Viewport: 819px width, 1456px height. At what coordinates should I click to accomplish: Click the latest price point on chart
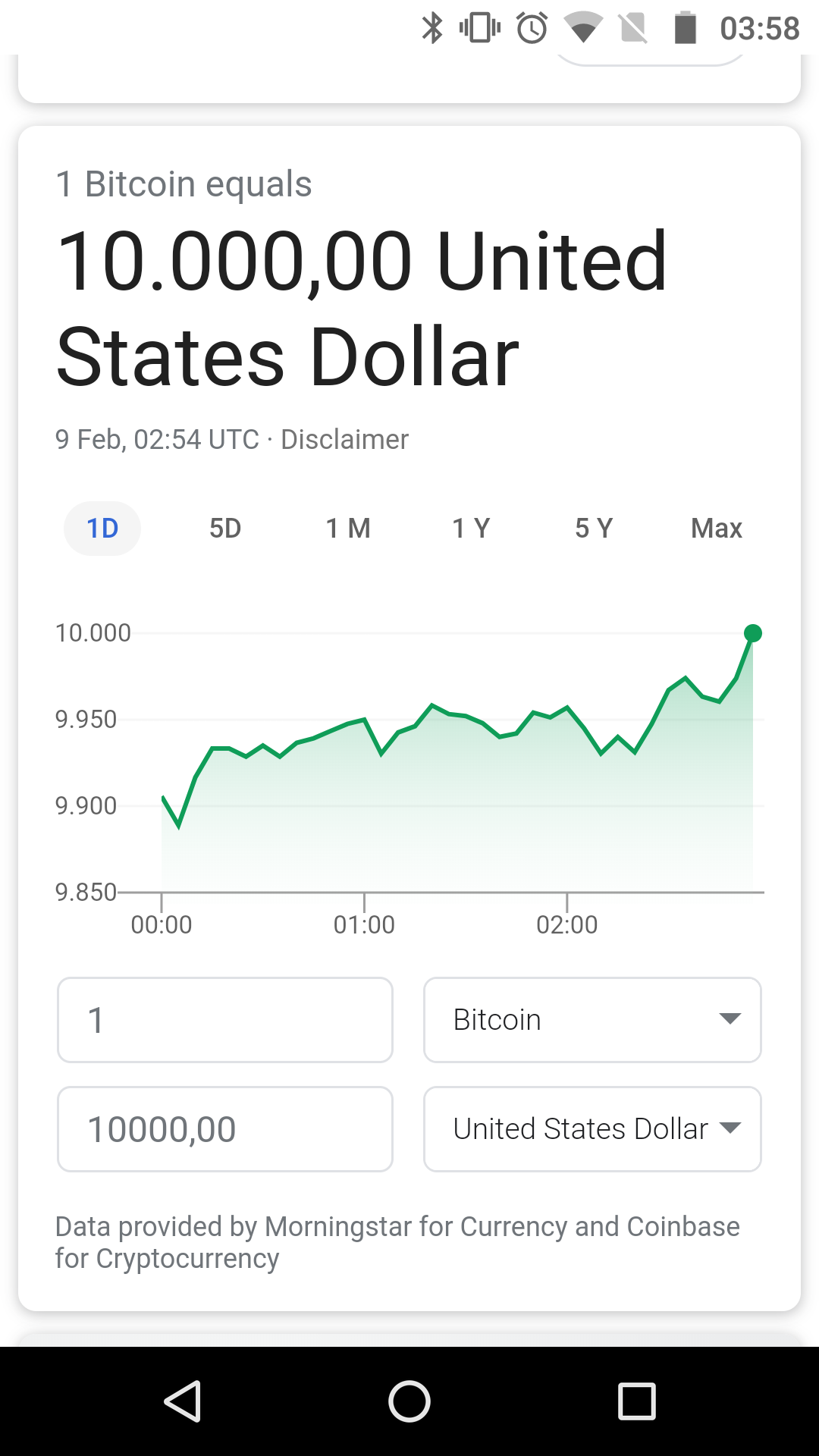point(752,632)
